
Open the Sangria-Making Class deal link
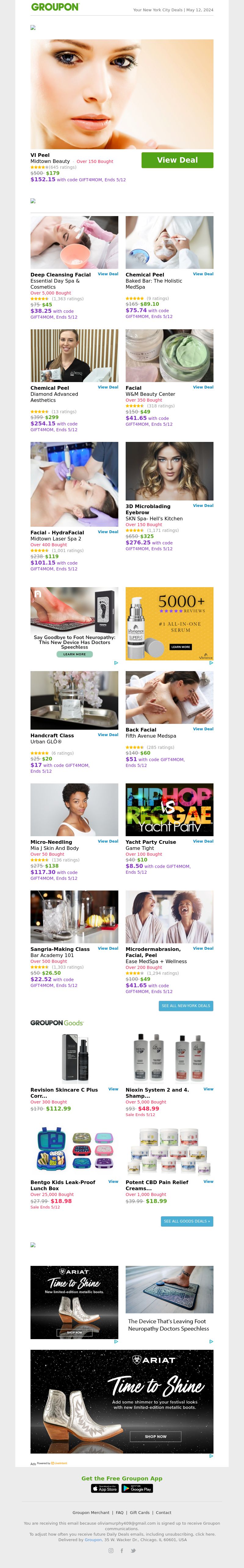(108, 948)
